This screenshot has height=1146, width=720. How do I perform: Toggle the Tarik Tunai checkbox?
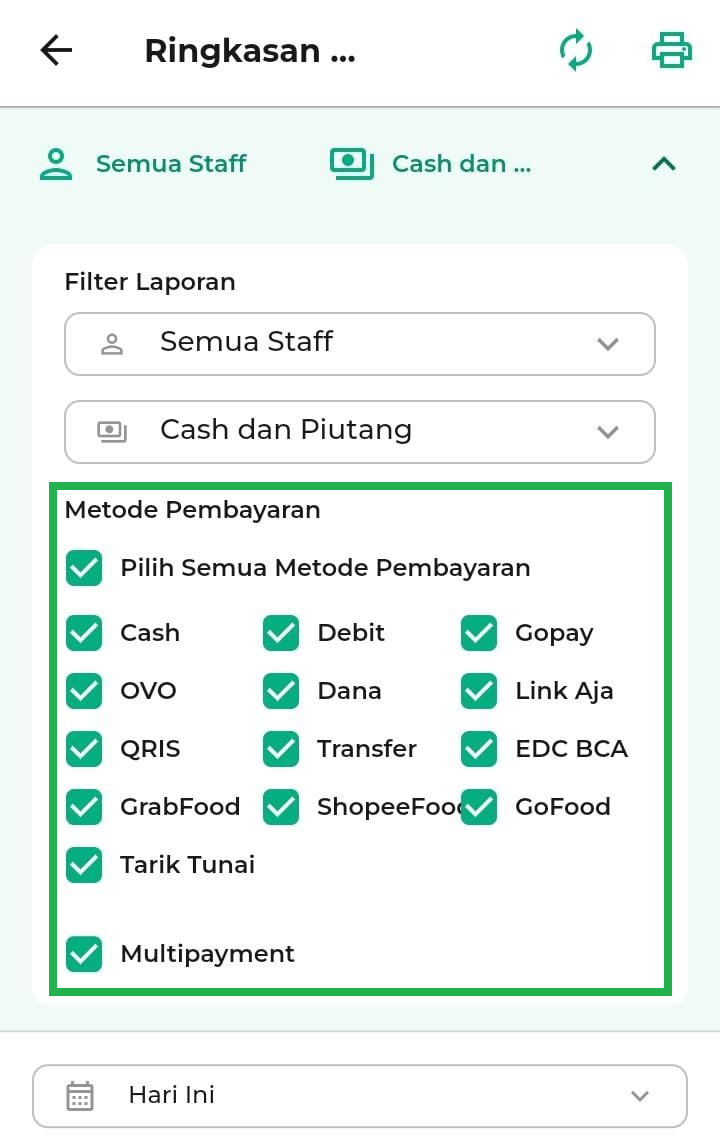[x=84, y=865]
